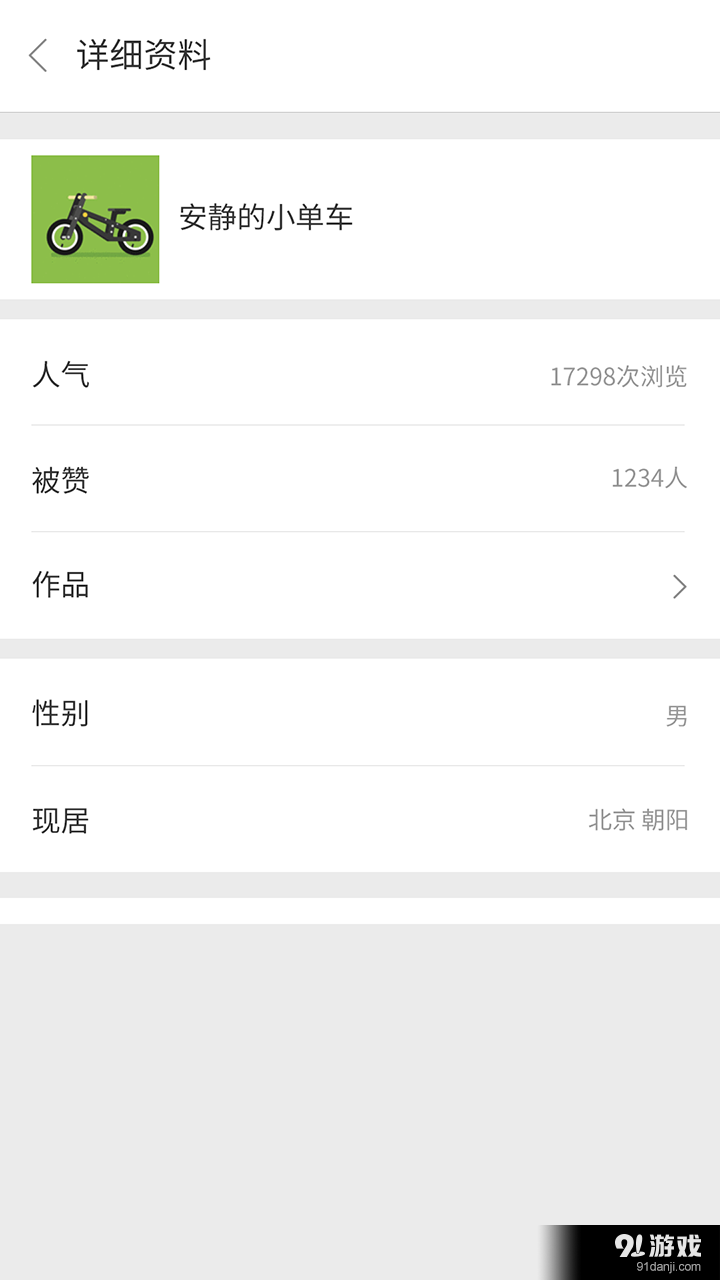The width and height of the screenshot is (720, 1280).
Task: Open the 作品 works list
Action: coord(360,586)
